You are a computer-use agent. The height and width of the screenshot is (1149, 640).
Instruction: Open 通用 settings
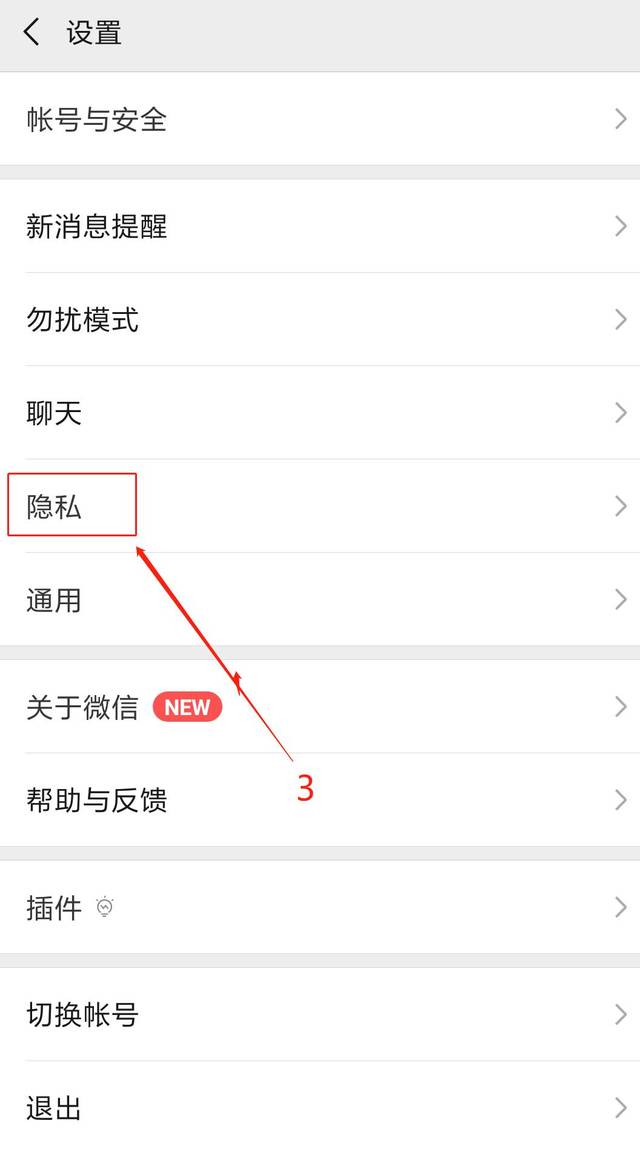[320, 599]
